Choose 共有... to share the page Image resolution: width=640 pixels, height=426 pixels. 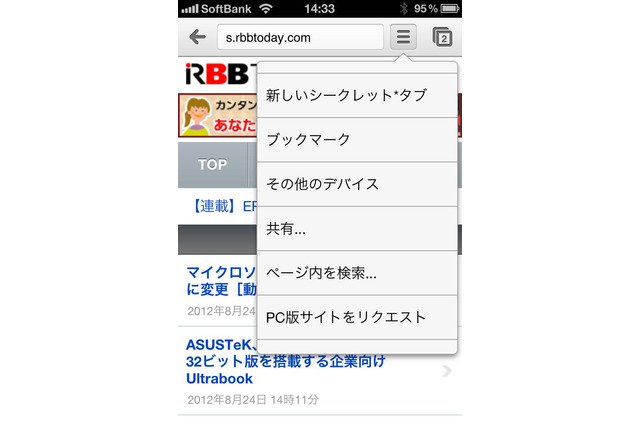[x=286, y=229]
